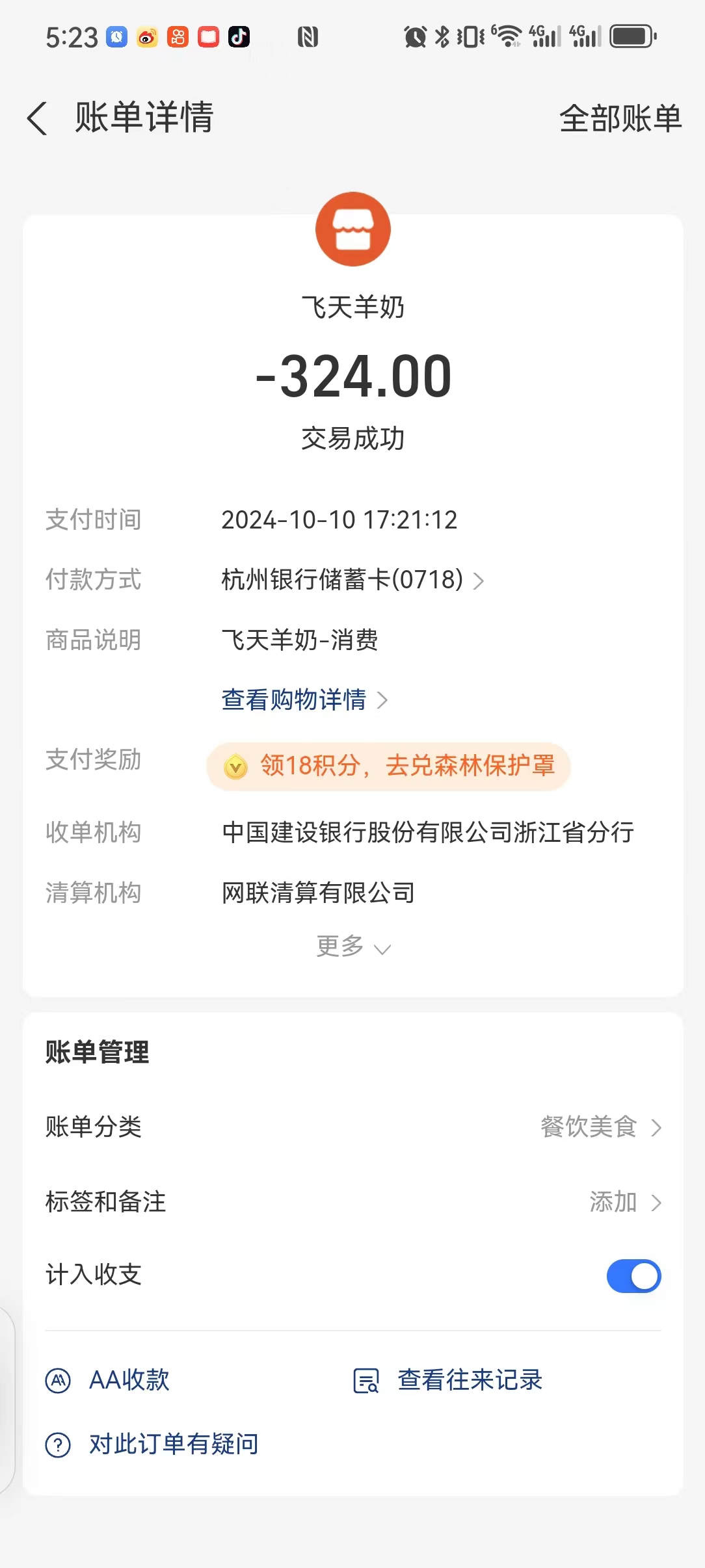Image resolution: width=705 pixels, height=1568 pixels.
Task: Open 查看购物详情 link
Action: pos(304,700)
